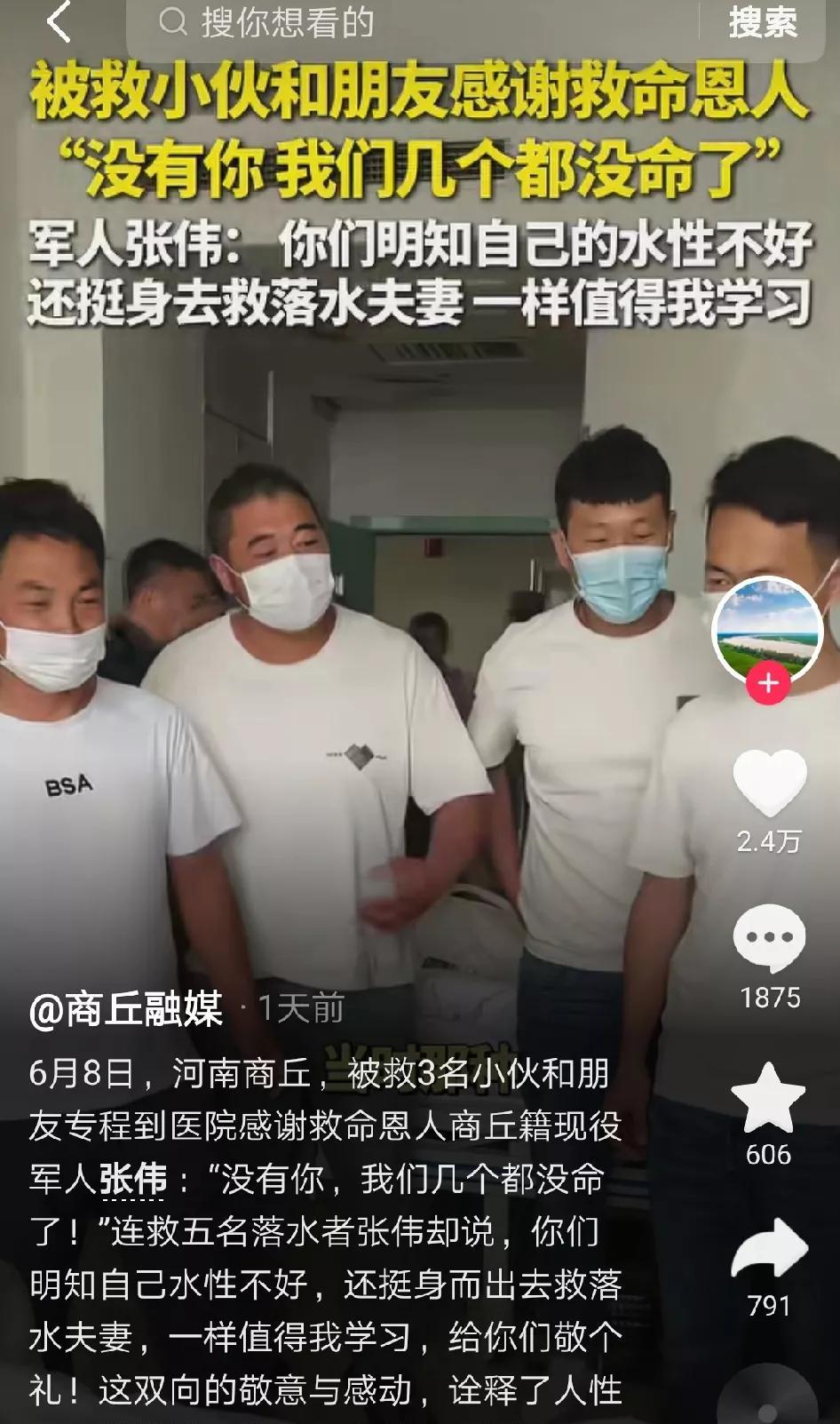
Task: Tap the underlined 张伟 keyword in the caption
Action: [132, 1180]
